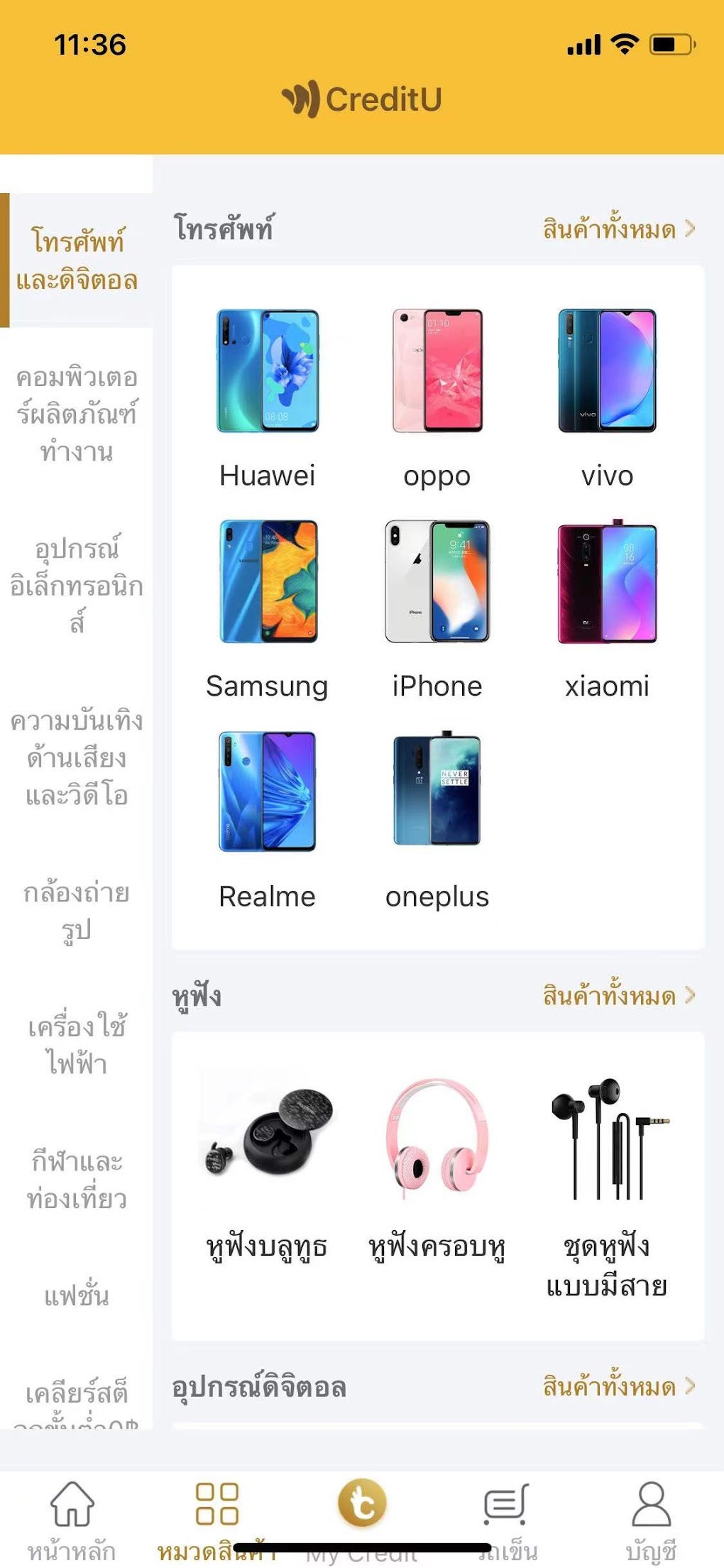Browse Samsung phones
Screen dimensions: 724x1568
[x=268, y=608]
